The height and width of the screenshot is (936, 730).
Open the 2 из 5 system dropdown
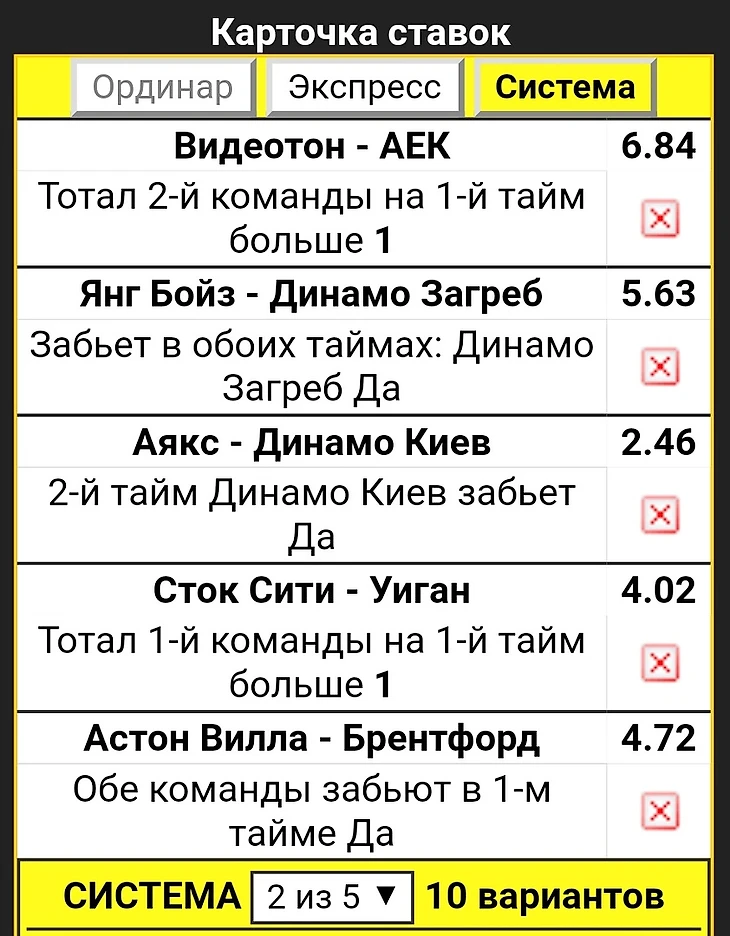tap(331, 896)
